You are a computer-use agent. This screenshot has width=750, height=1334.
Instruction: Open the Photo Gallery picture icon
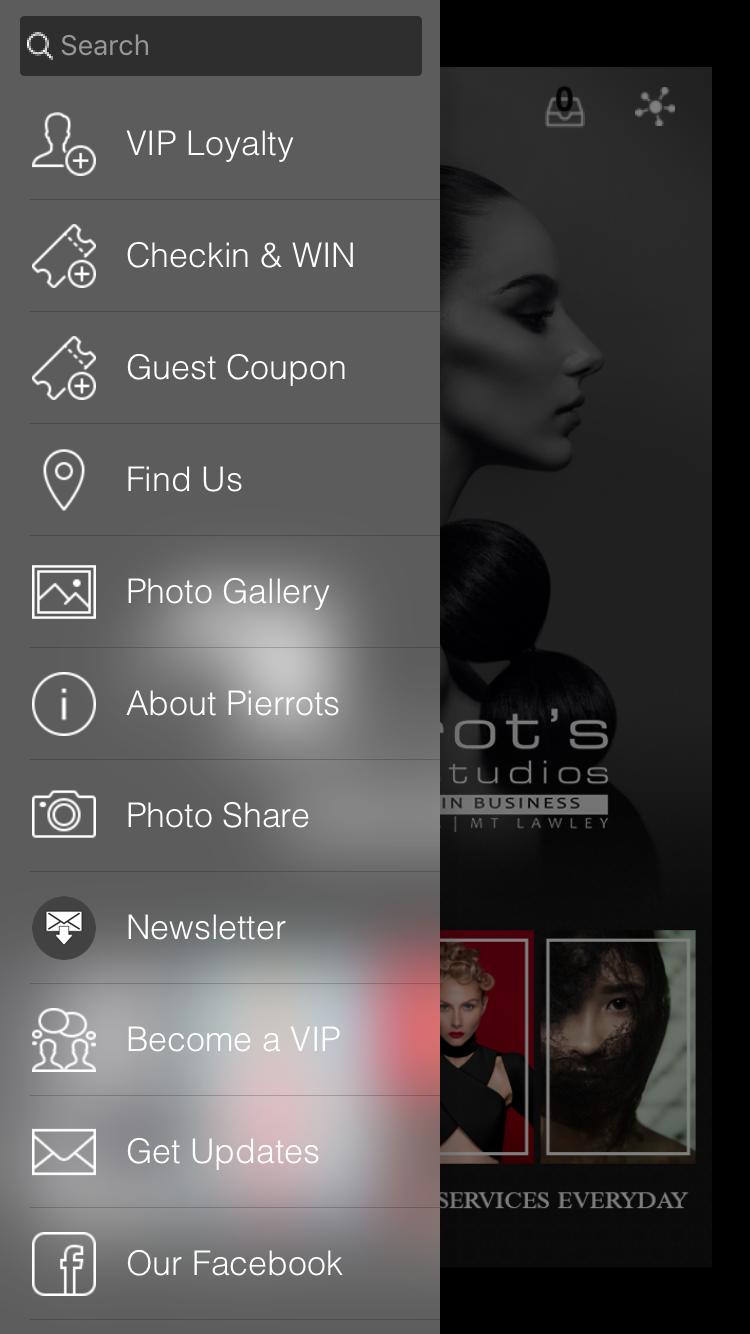coord(63,591)
